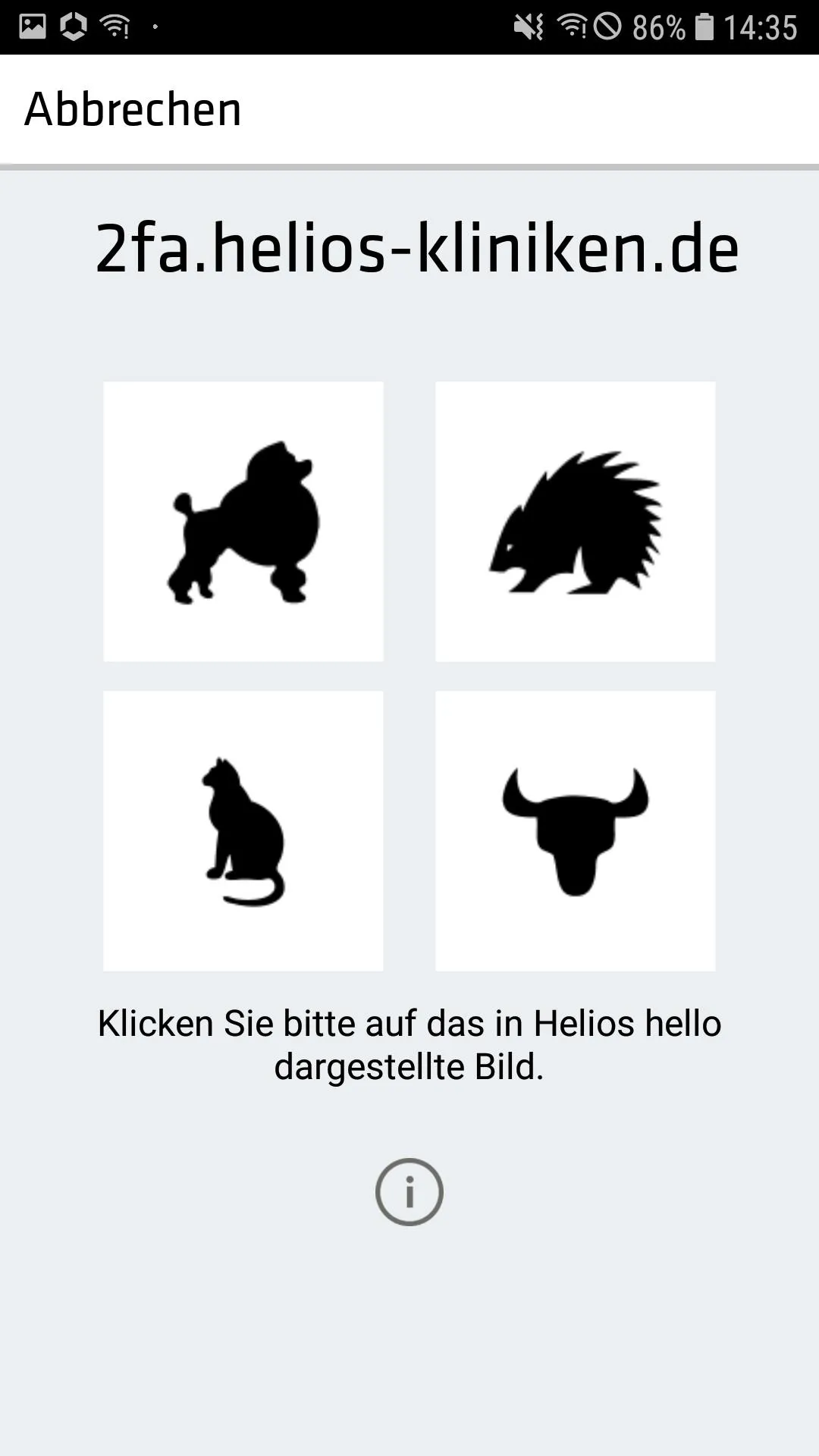Select the bull head silhouette image

[x=574, y=830]
